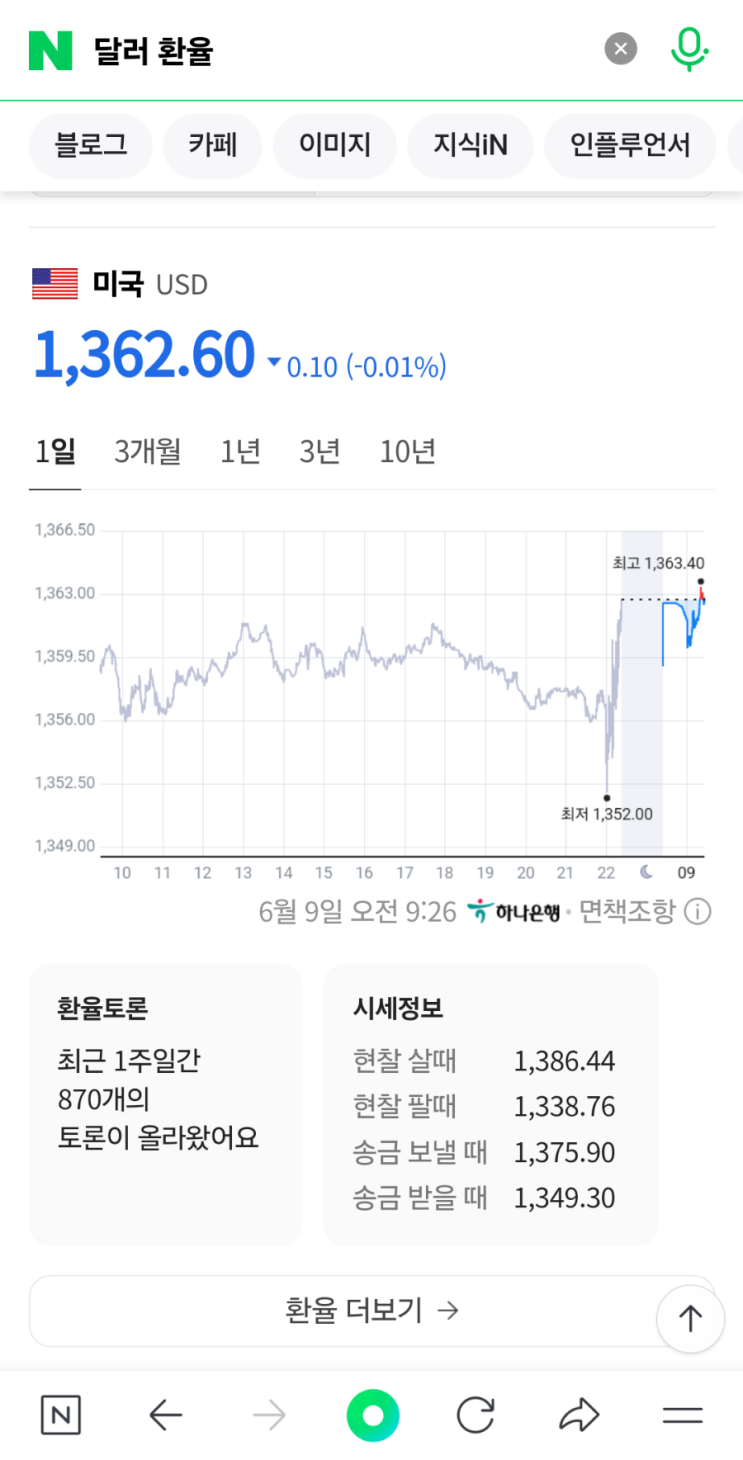743x1460 pixels.
Task: Select the 3개월 chart range
Action: click(147, 451)
